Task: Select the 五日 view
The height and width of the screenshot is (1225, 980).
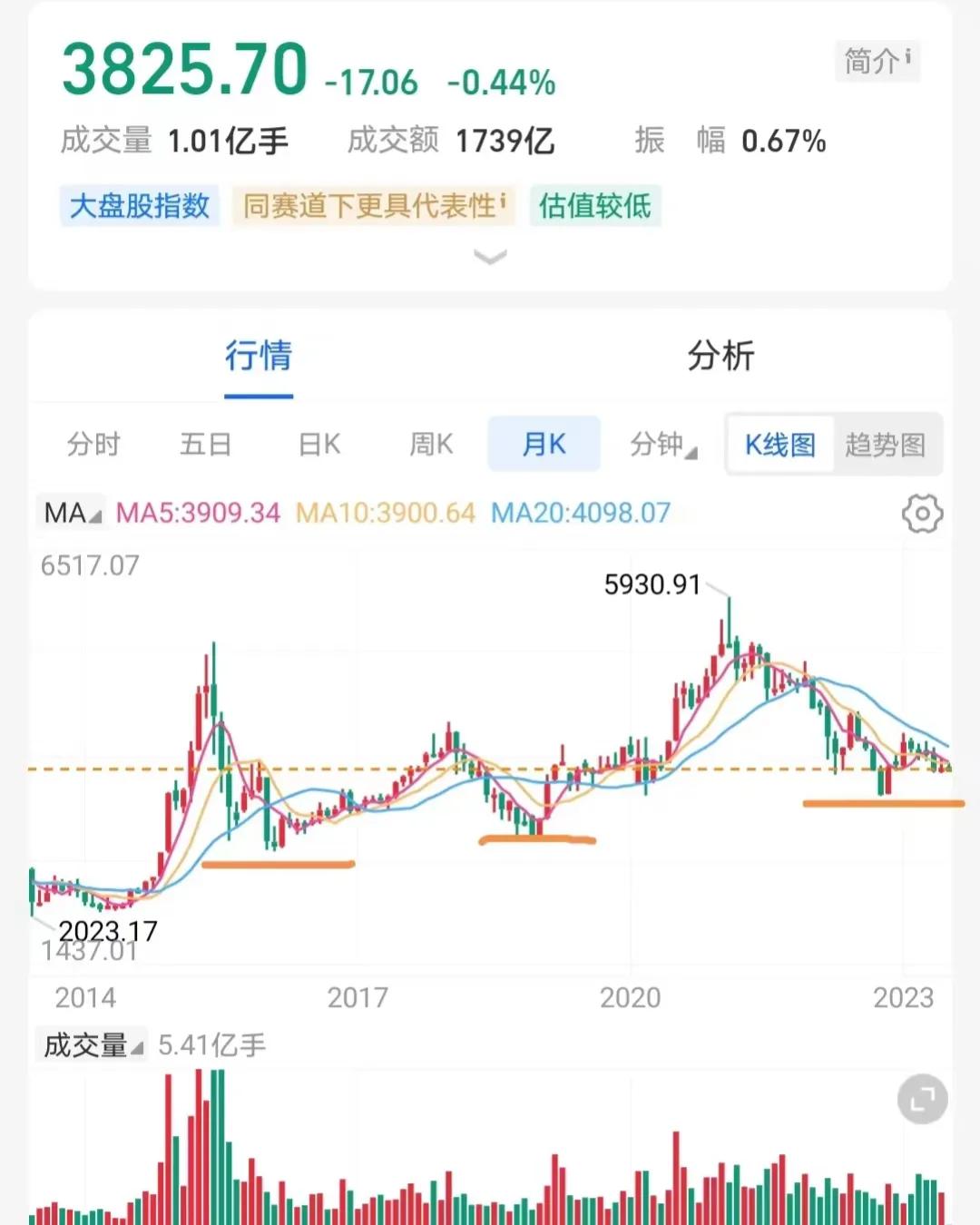Action: 205,445
